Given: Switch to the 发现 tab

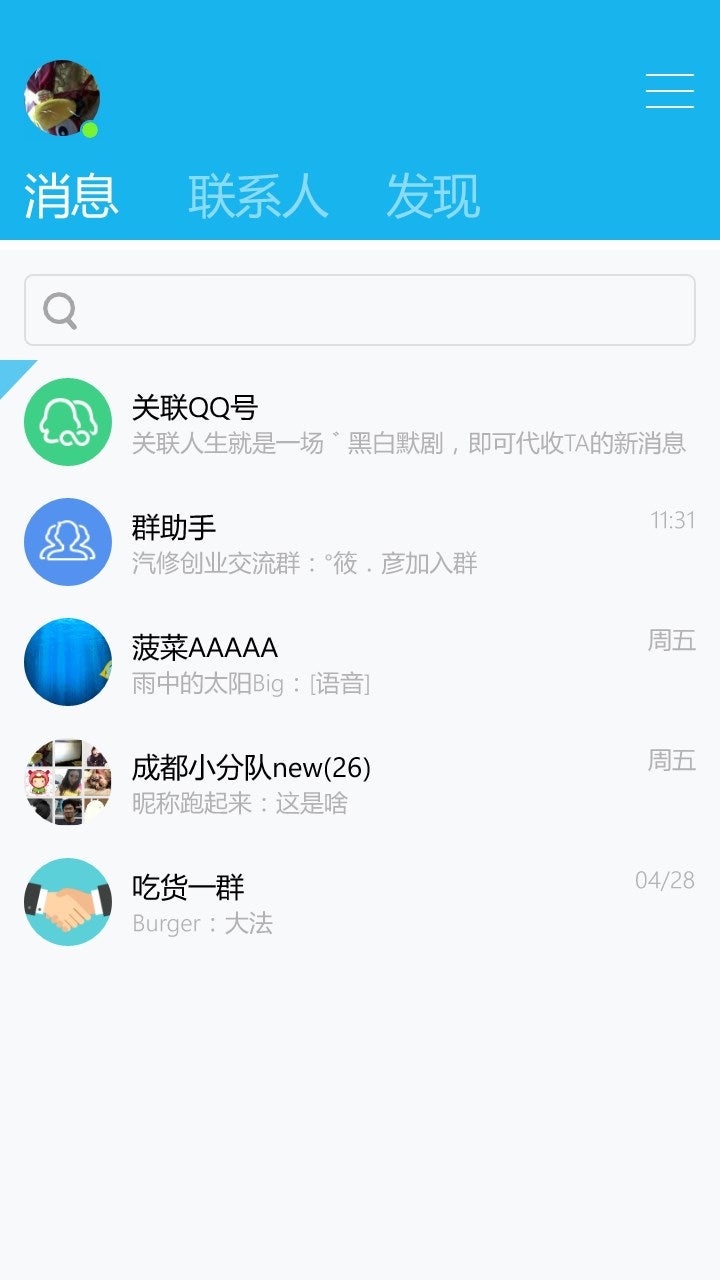Looking at the screenshot, I should pyautogui.click(x=433, y=196).
